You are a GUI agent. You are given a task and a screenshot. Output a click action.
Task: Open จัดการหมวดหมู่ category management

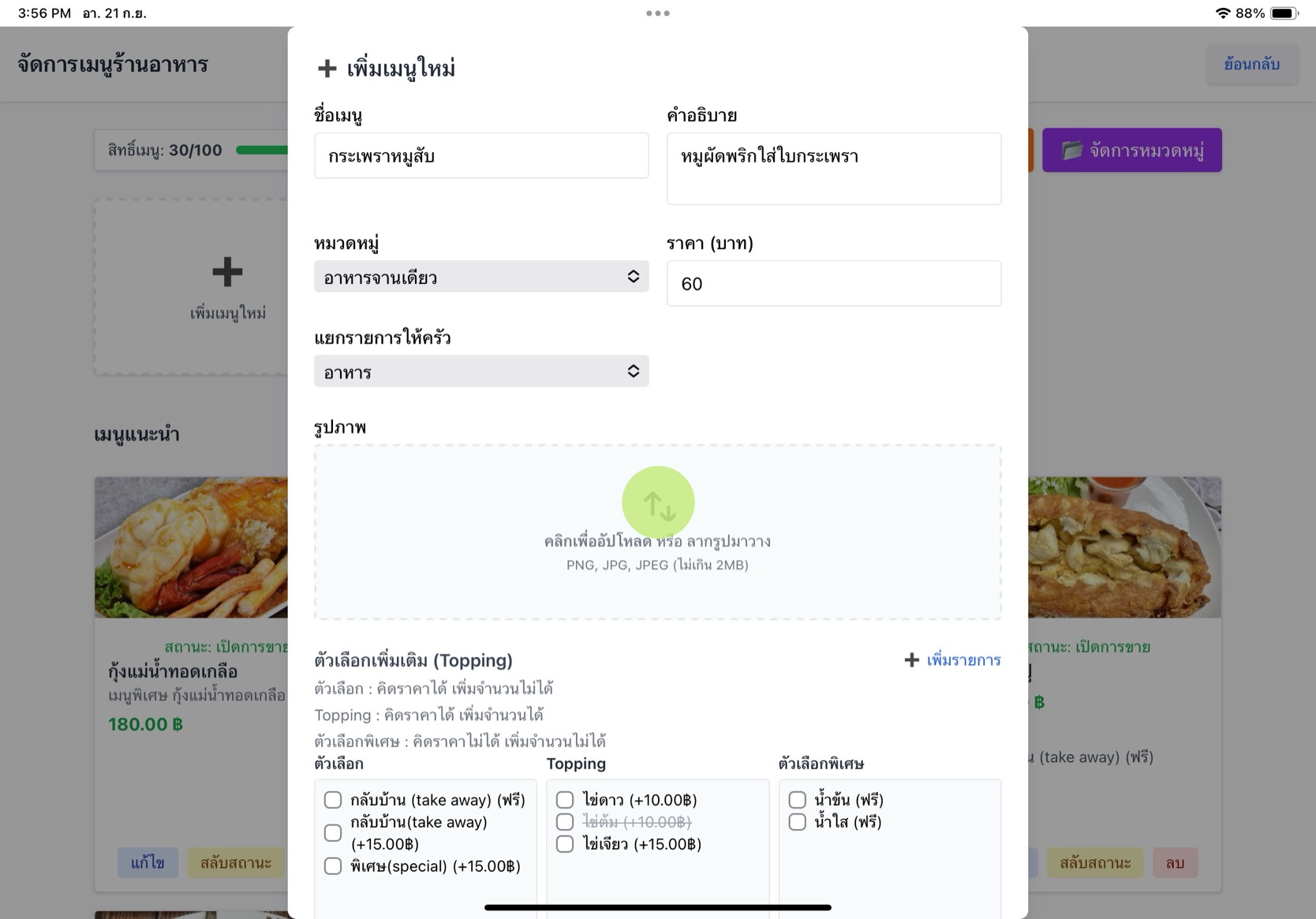(1131, 150)
